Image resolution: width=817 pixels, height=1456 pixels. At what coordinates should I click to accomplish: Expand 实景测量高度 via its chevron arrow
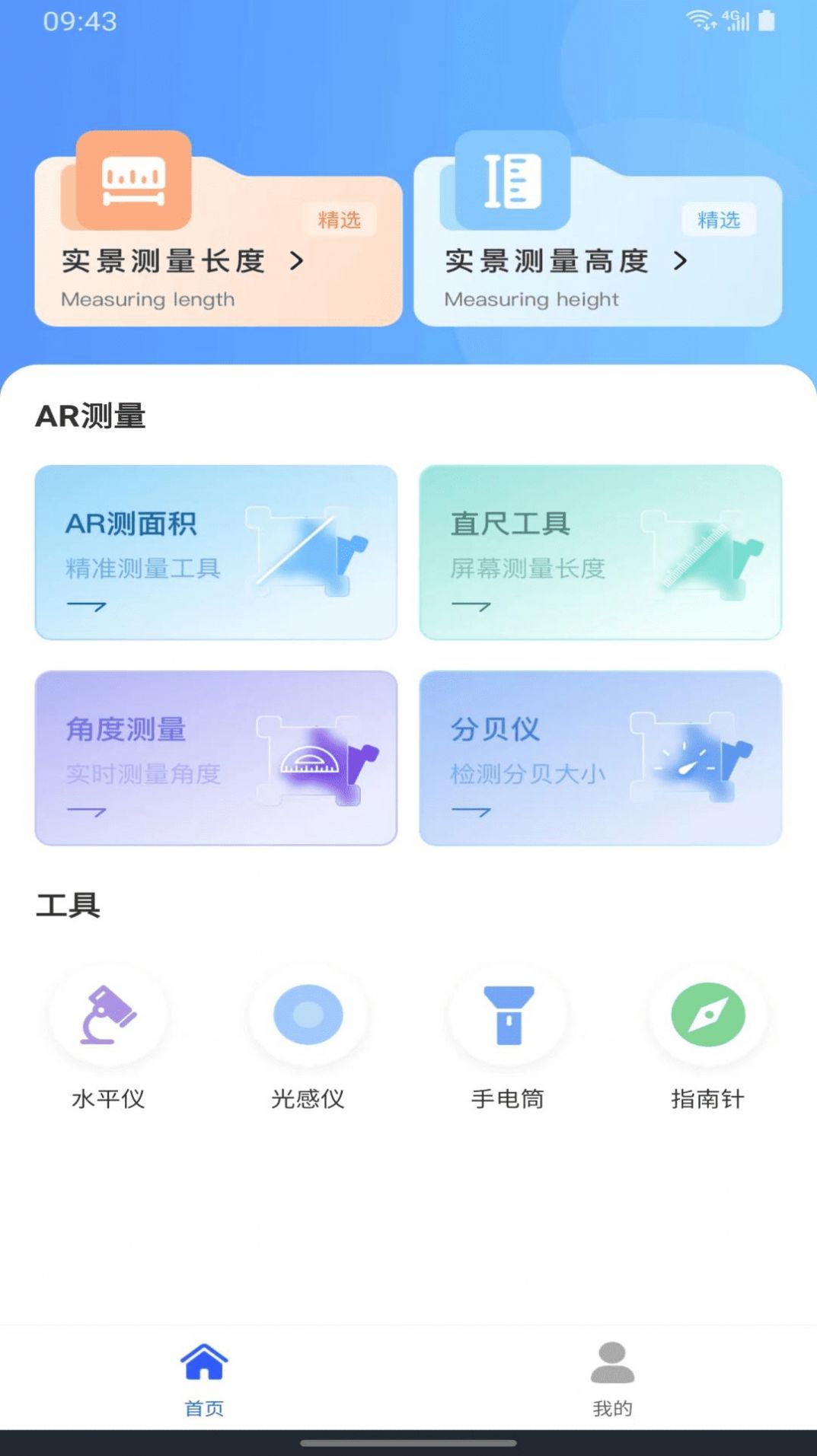click(678, 260)
